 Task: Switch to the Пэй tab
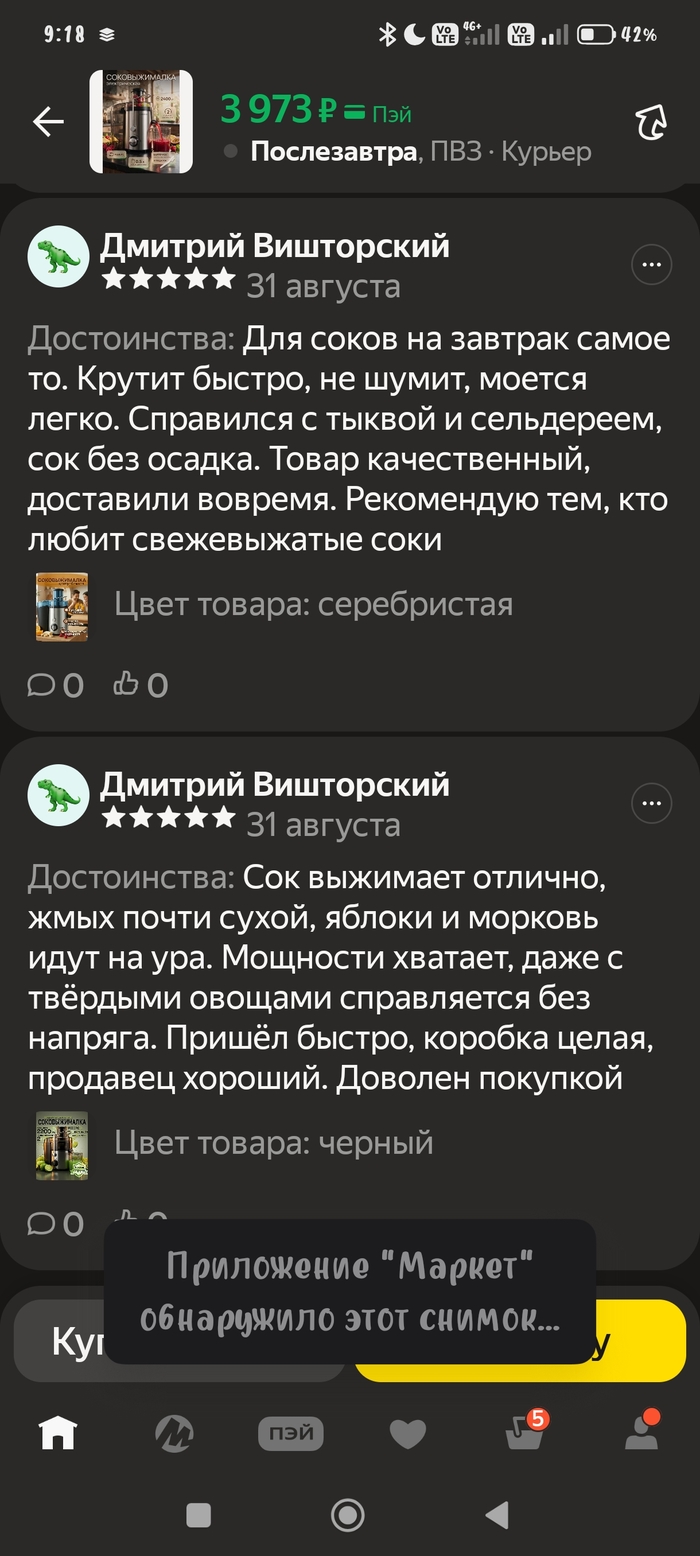pos(291,1434)
